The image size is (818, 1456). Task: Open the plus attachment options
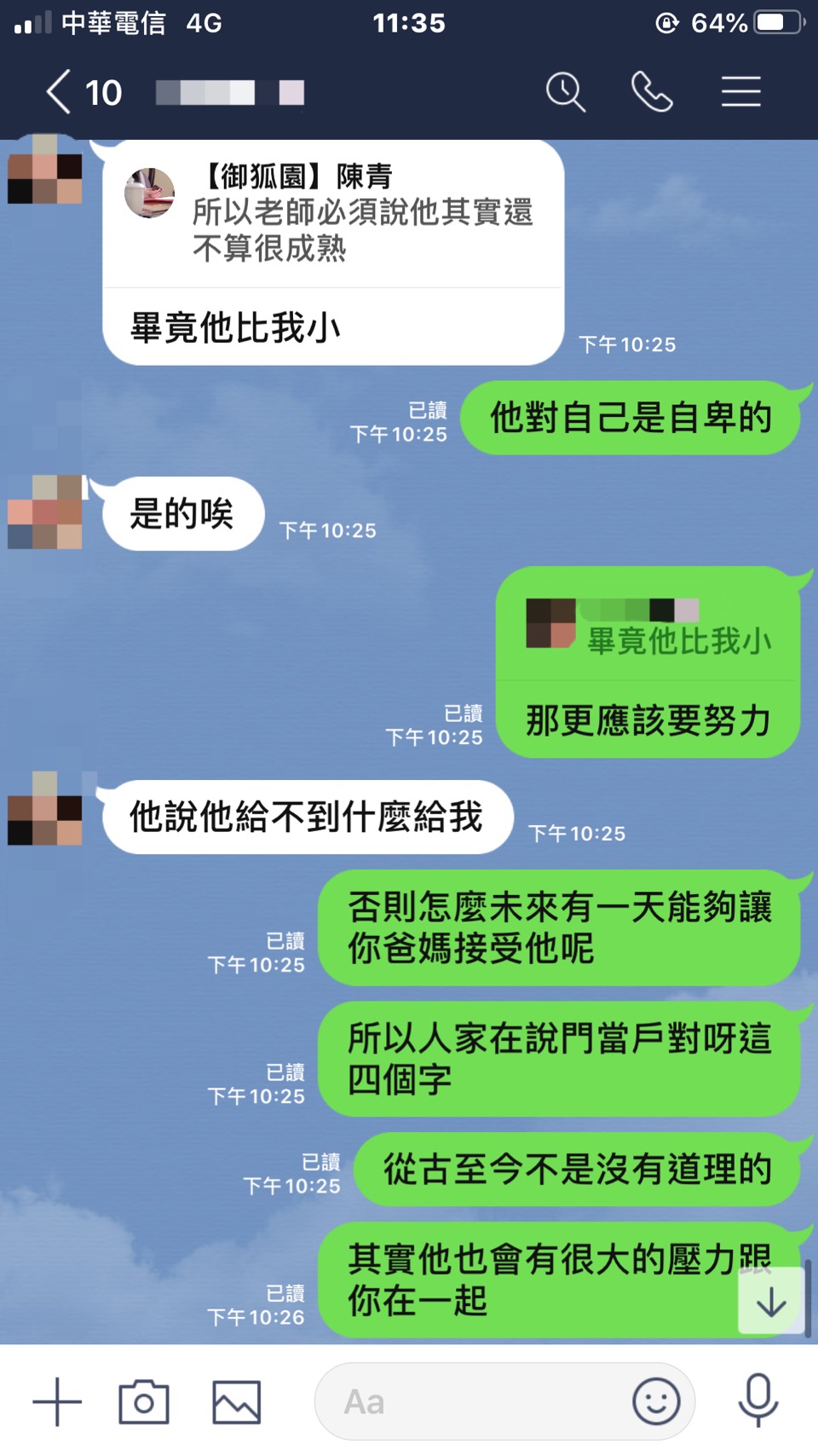pos(57,1401)
